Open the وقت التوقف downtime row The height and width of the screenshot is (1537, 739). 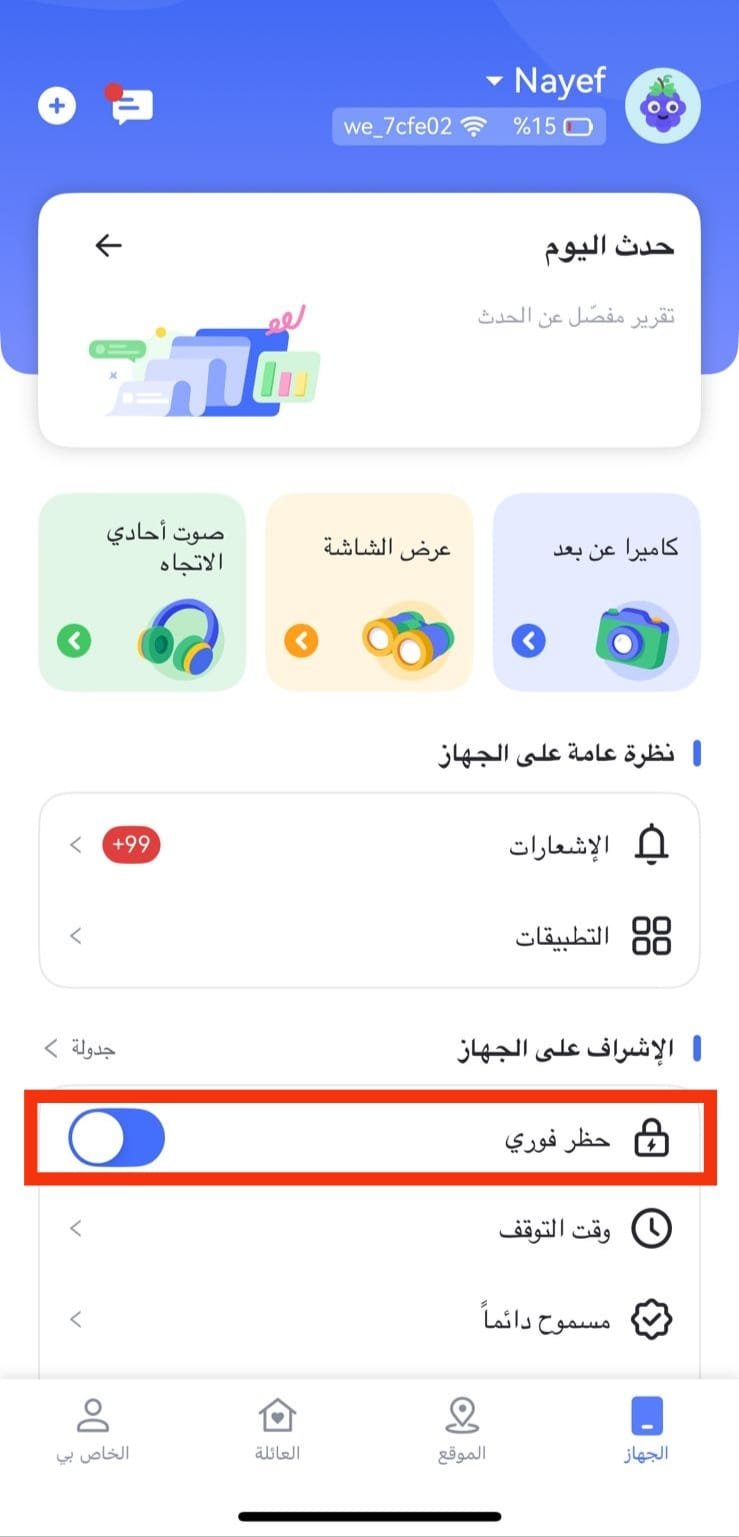368,1229
